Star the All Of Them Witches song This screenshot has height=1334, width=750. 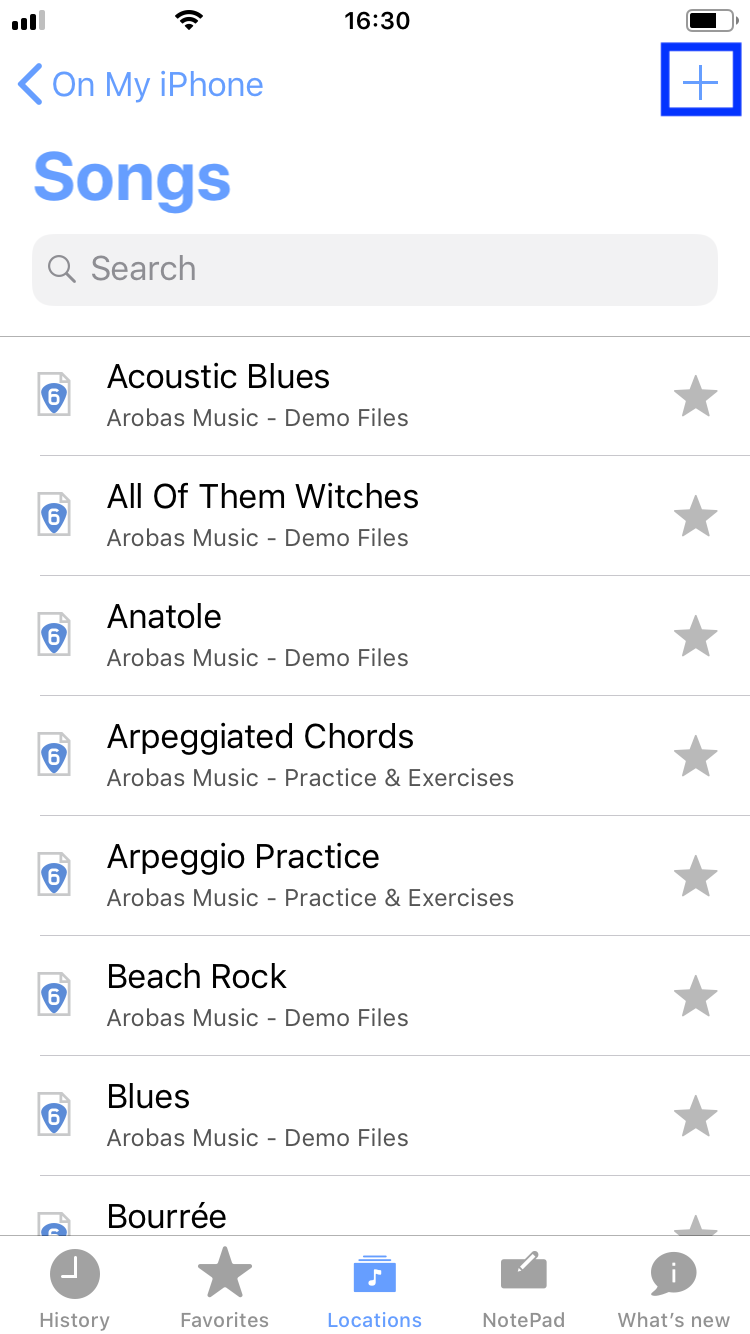click(695, 517)
